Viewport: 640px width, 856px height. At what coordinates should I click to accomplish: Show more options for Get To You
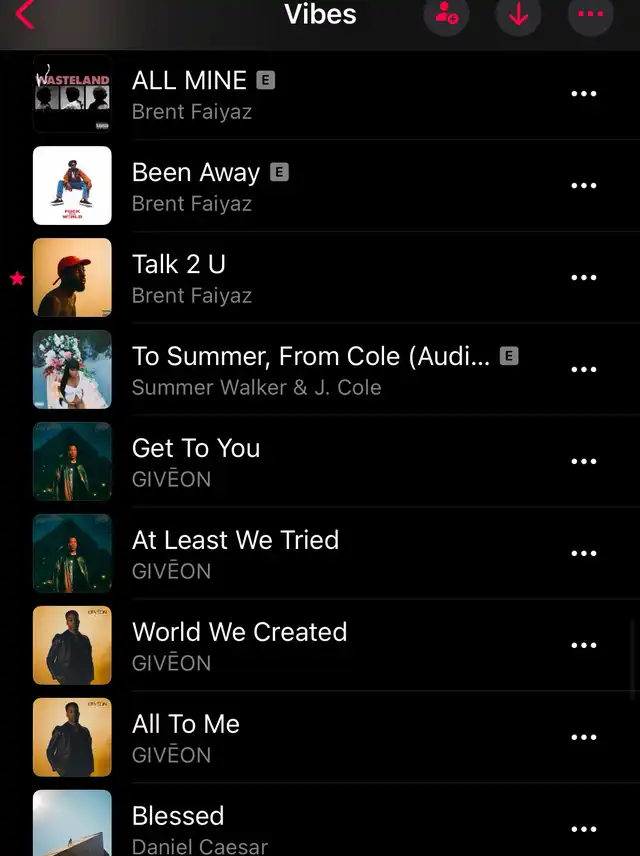583,462
